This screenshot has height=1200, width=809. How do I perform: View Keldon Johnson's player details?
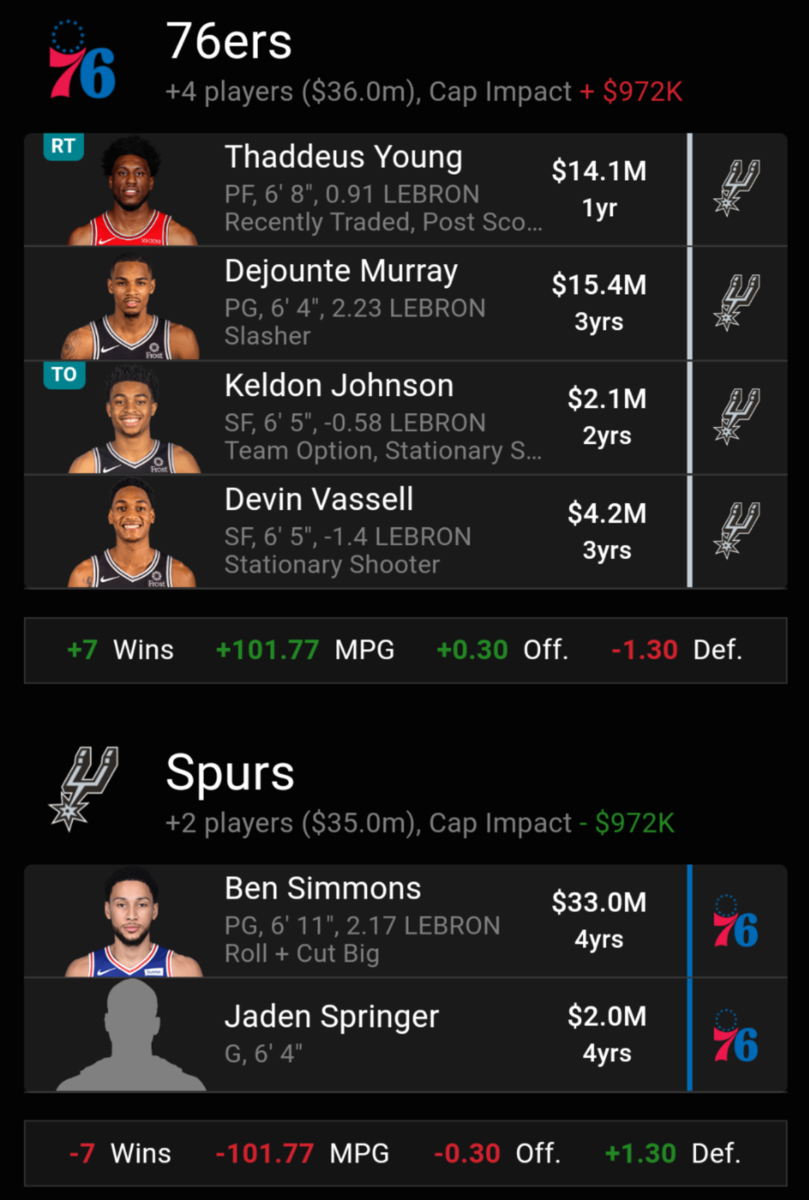[x=355, y=418]
